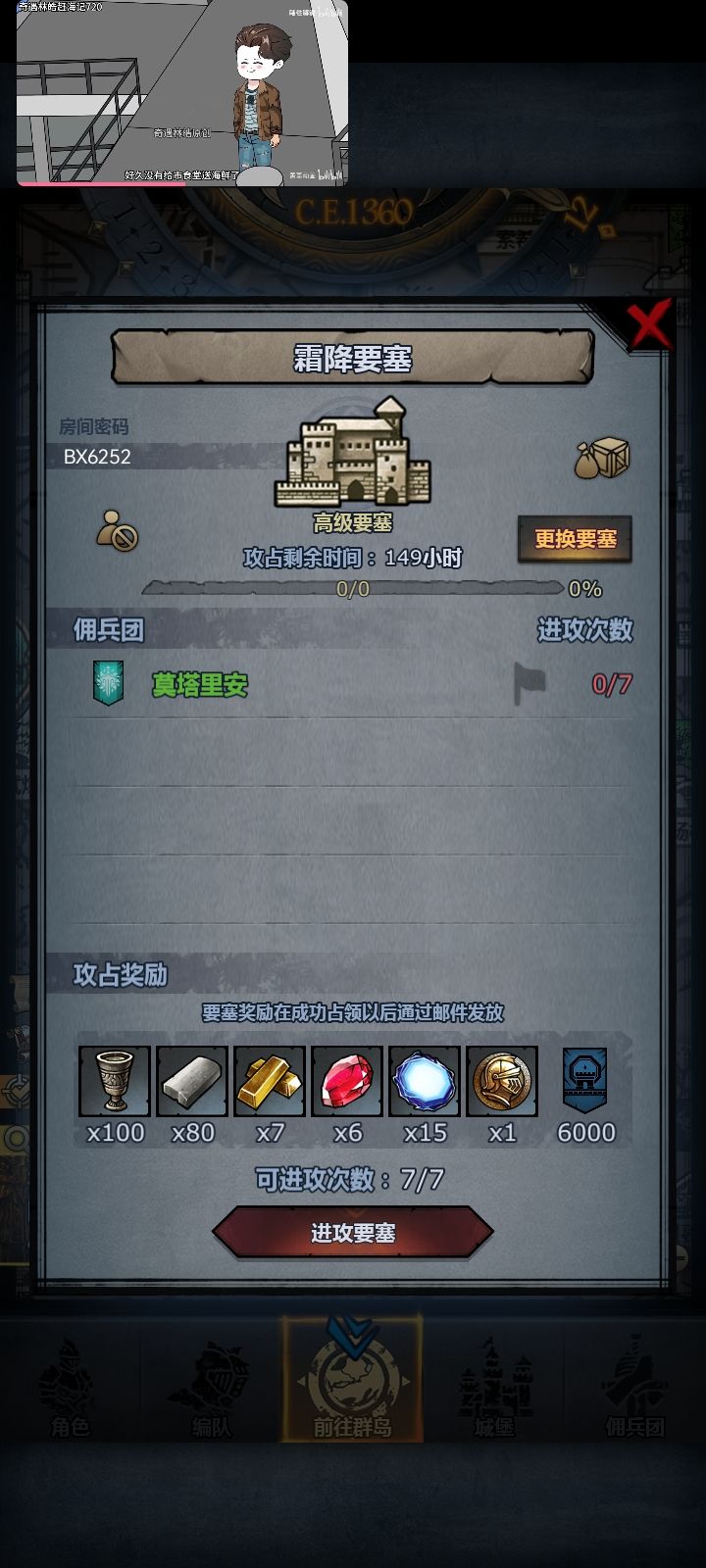This screenshot has width=706, height=1568.
Task: Tap the 更换要塞 button
Action: pyautogui.click(x=575, y=539)
